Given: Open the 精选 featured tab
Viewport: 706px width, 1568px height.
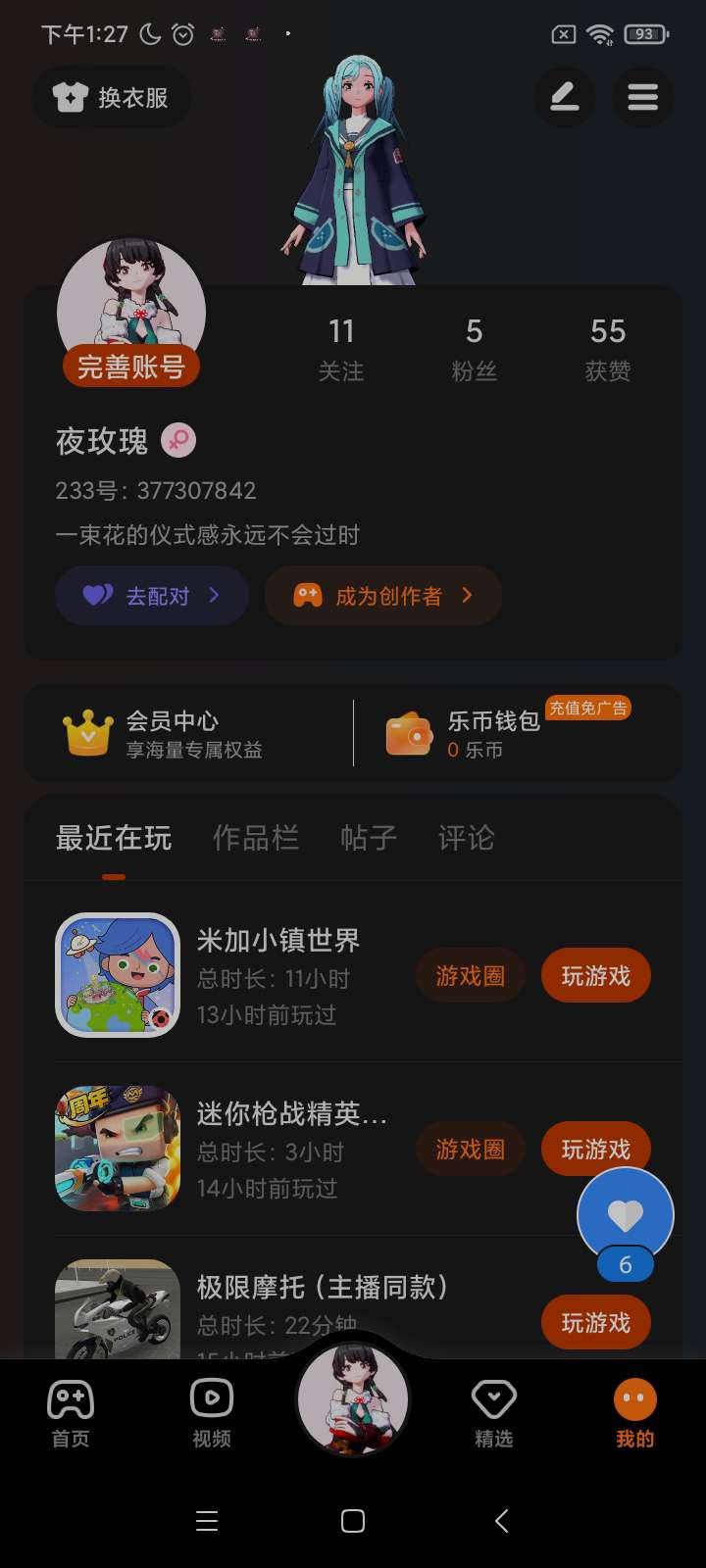Looking at the screenshot, I should tap(494, 1413).
